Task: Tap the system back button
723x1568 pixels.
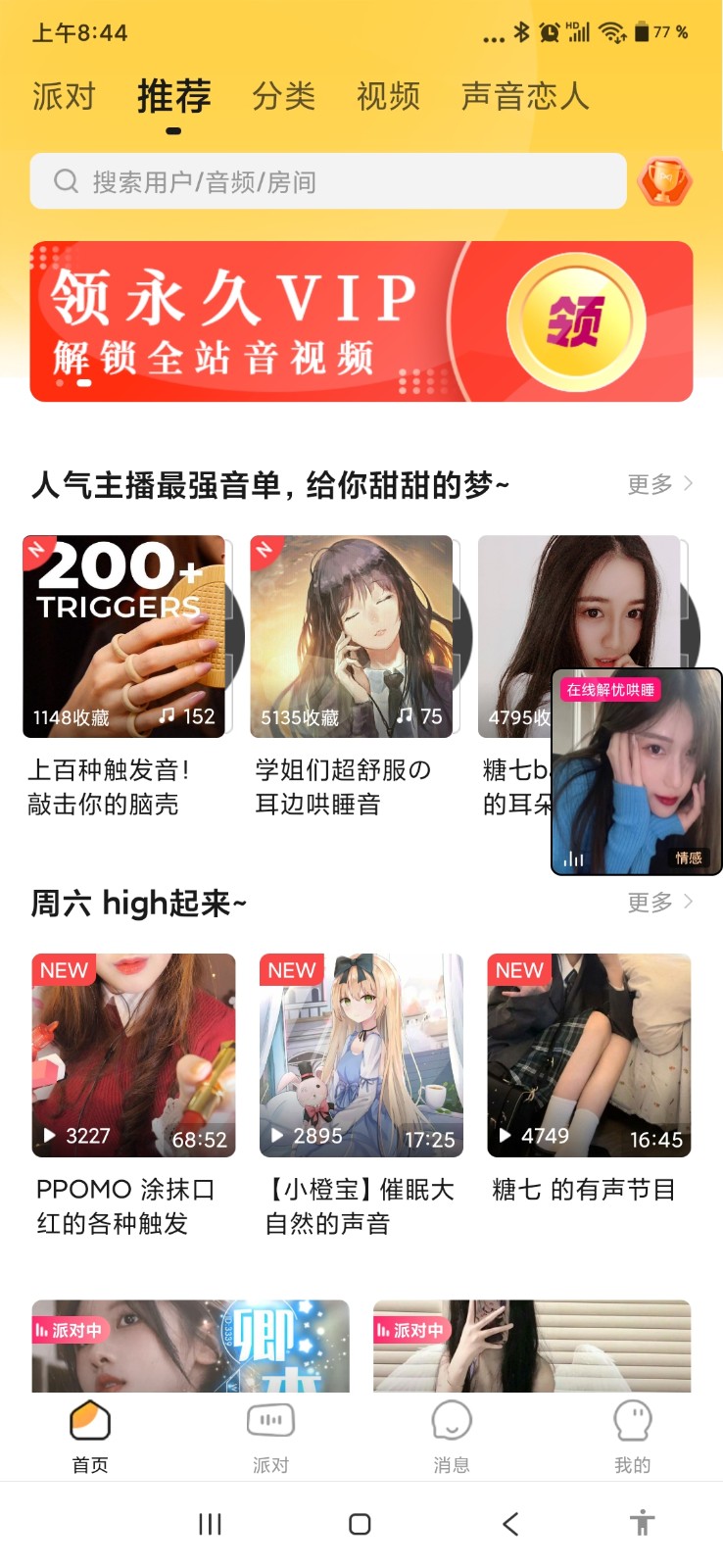Action: point(510,1524)
